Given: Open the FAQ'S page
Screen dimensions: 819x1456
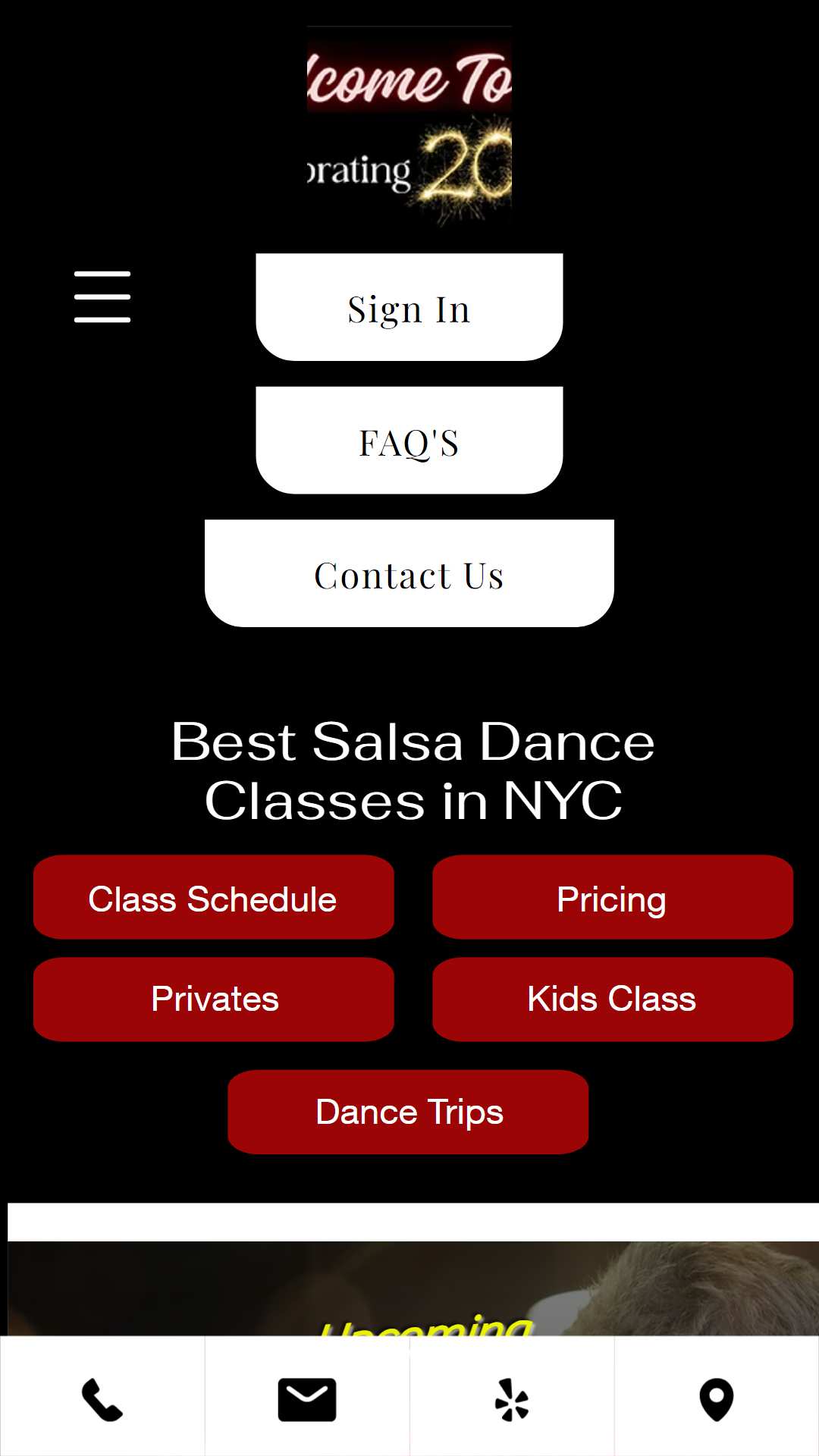Looking at the screenshot, I should [409, 441].
